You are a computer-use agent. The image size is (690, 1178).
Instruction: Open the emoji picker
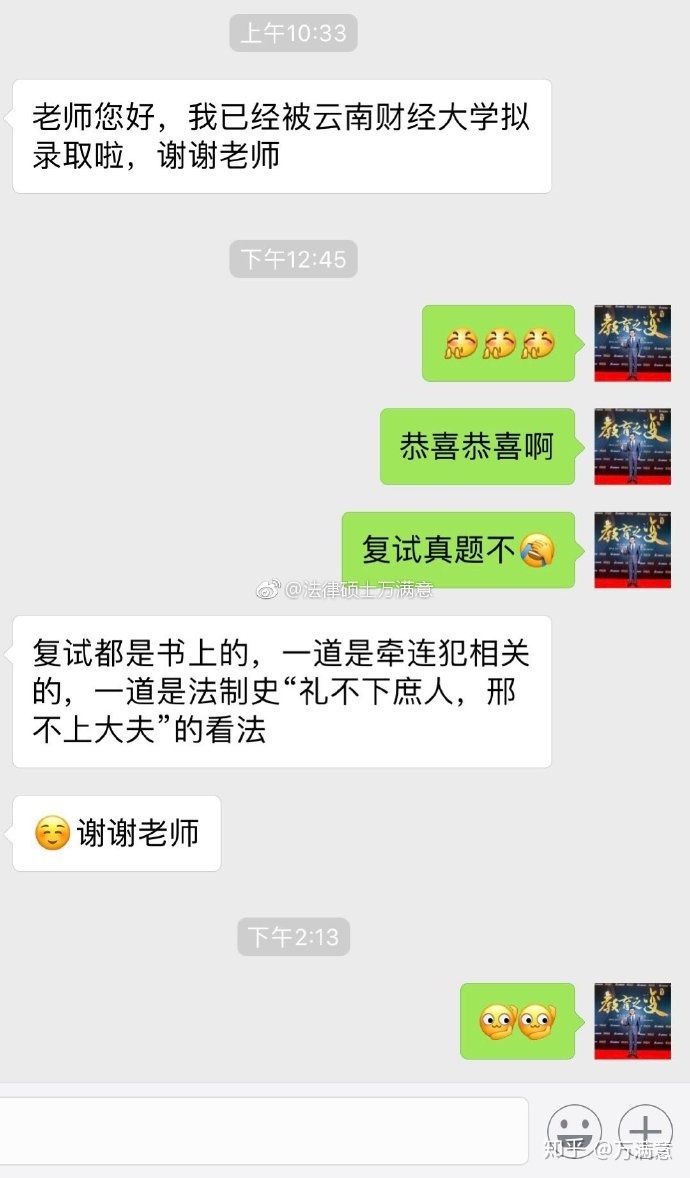pos(575,1131)
